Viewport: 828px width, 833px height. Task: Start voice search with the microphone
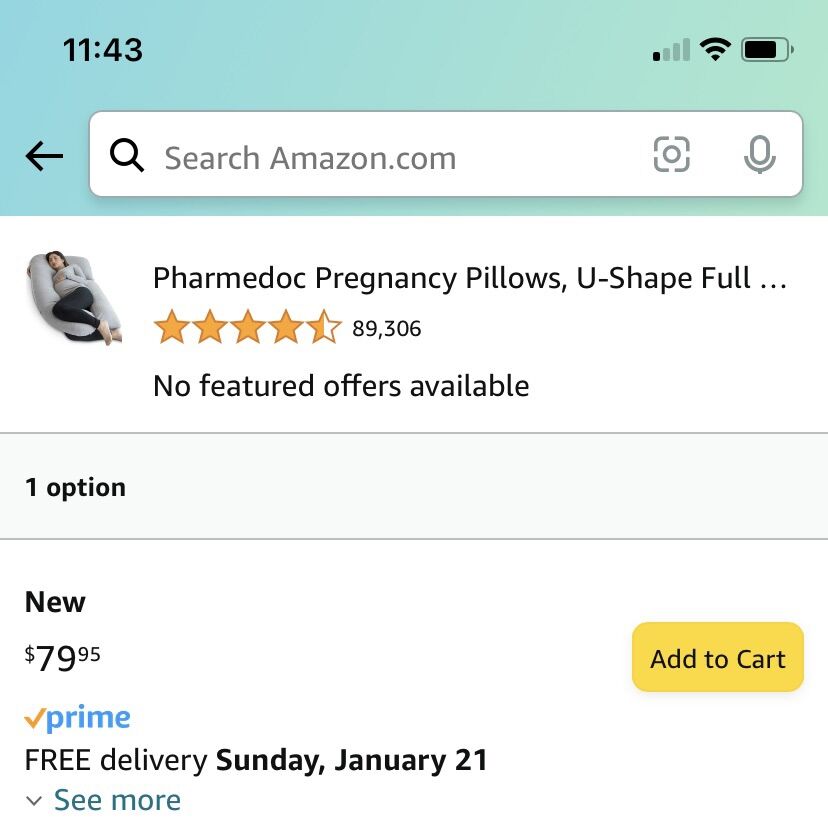759,155
